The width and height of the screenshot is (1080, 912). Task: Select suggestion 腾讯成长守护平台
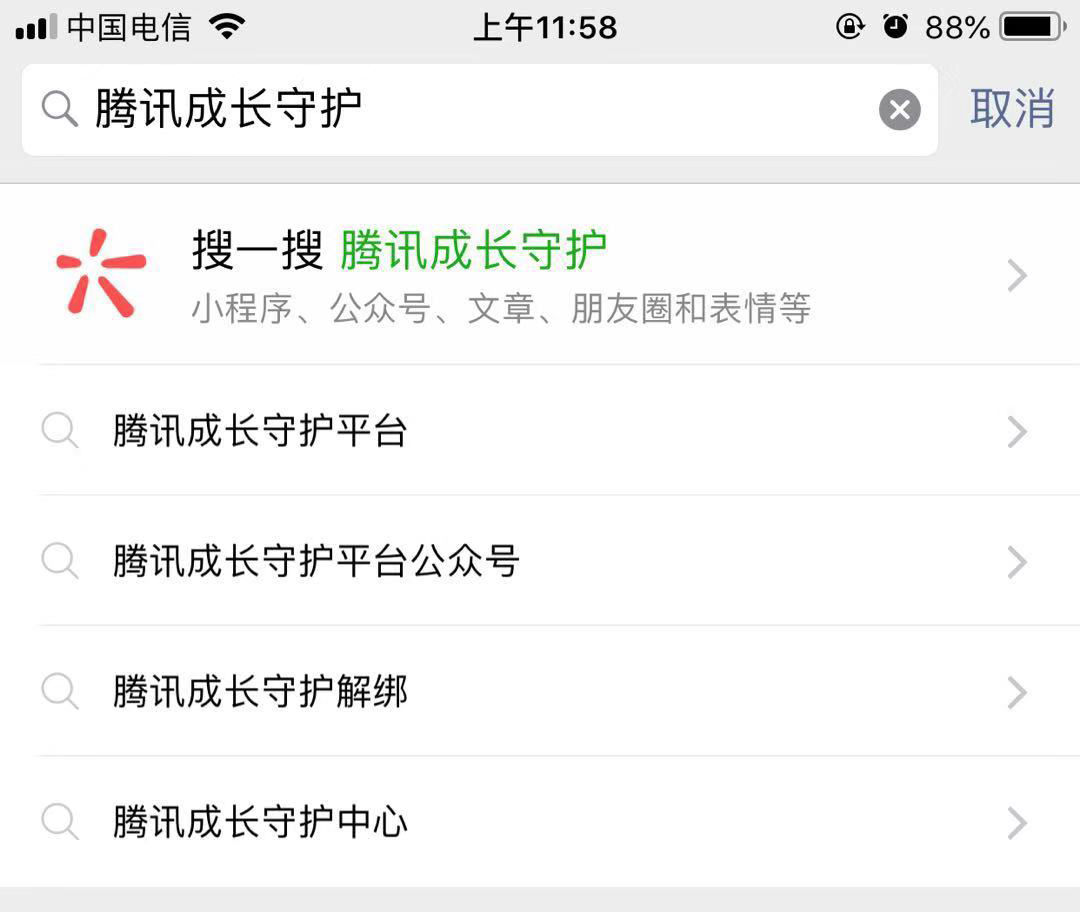540,431
